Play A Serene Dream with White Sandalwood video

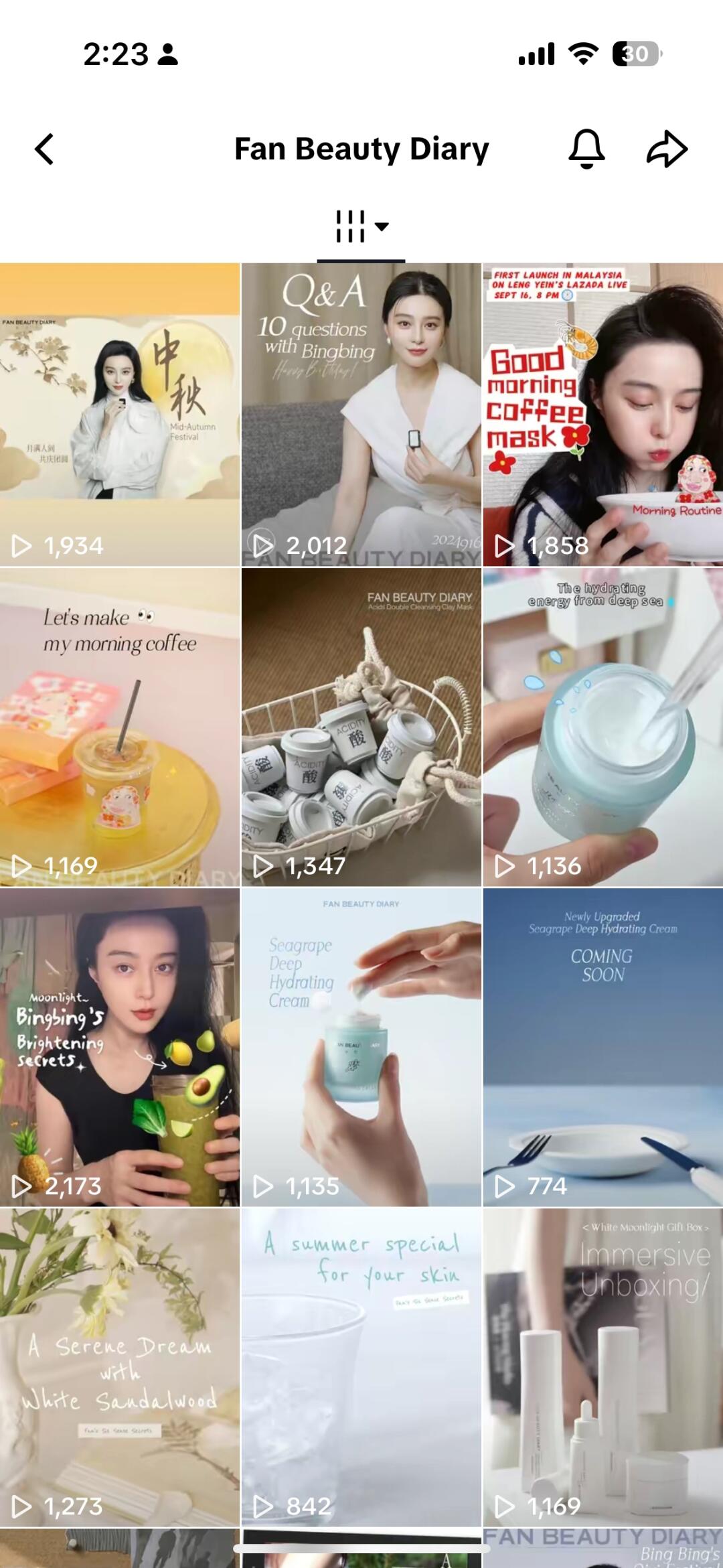click(120, 1366)
